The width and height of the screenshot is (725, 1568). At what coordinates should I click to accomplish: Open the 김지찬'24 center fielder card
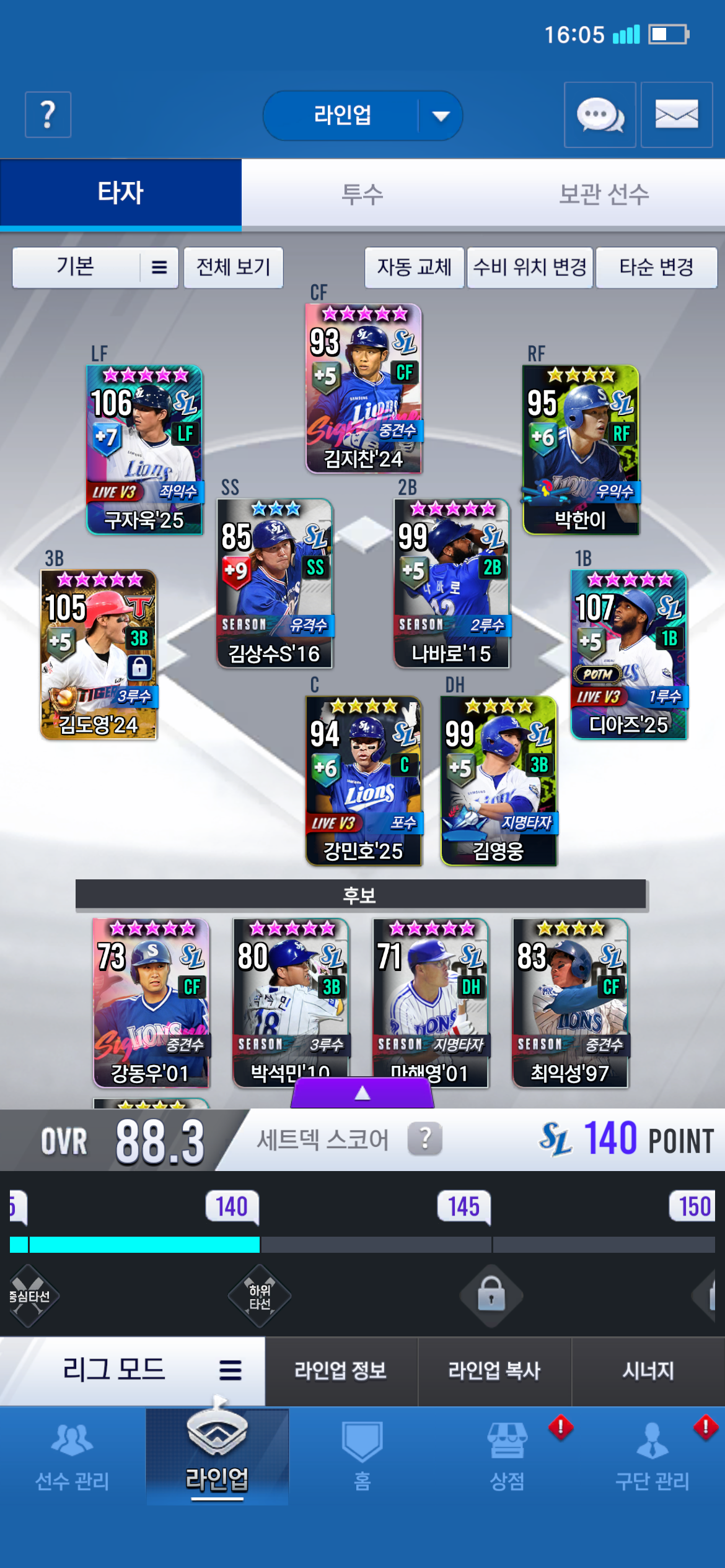(363, 388)
